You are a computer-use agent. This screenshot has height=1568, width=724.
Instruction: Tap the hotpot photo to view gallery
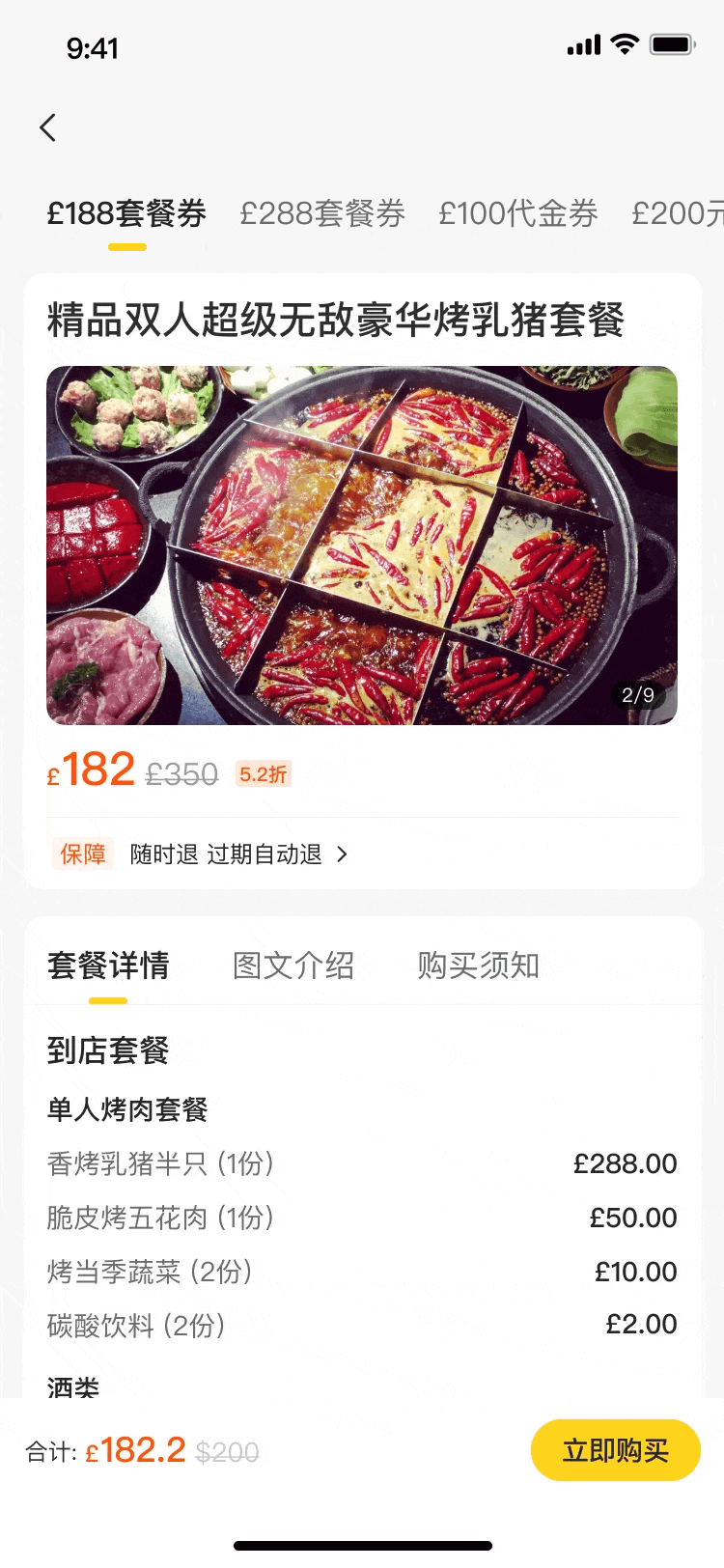(362, 543)
